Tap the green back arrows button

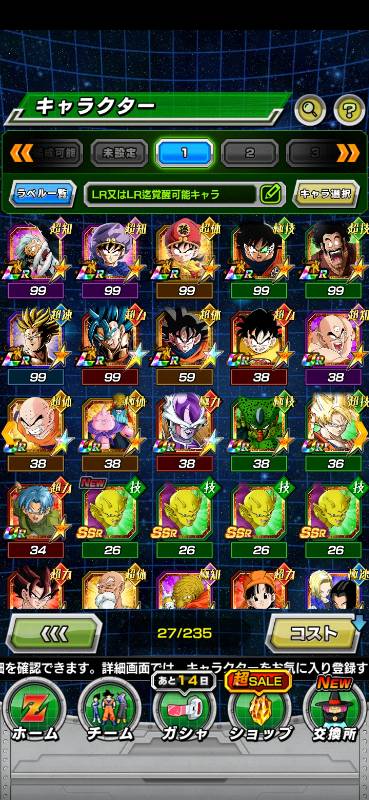point(53,633)
